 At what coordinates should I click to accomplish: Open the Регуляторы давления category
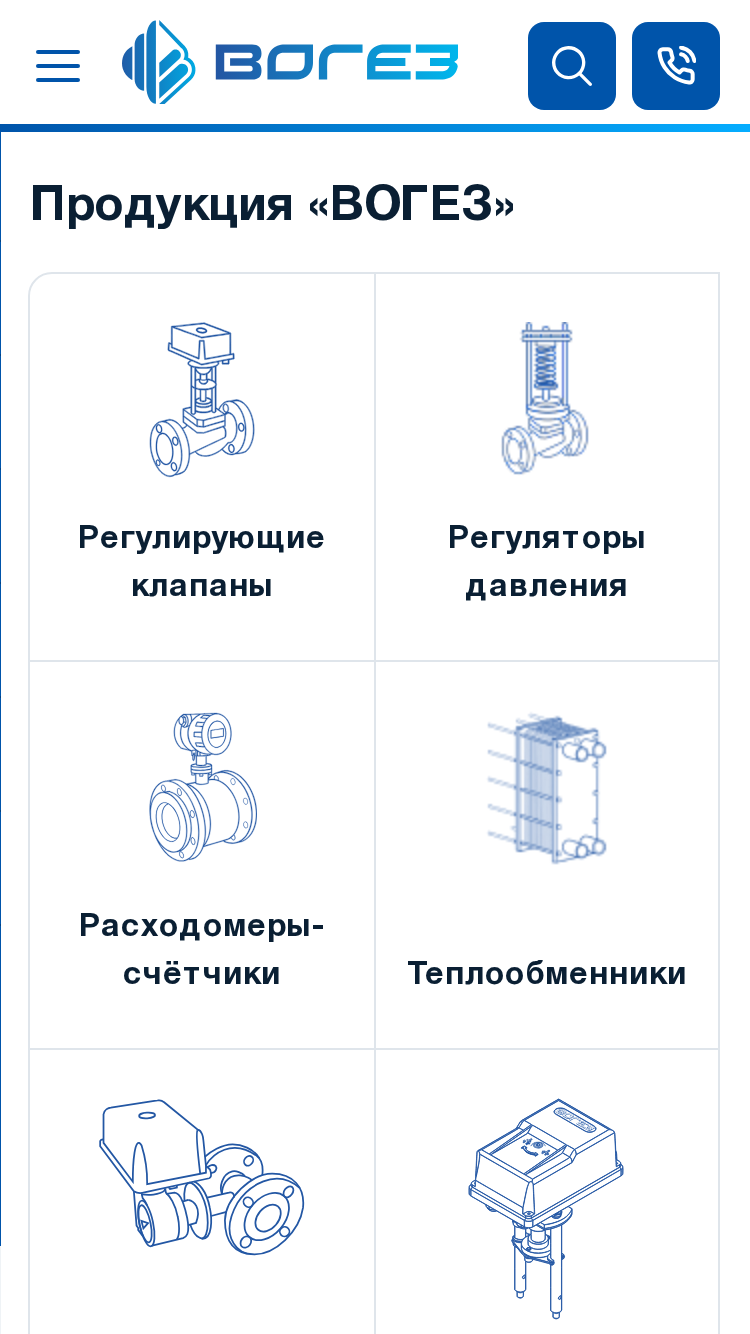[547, 467]
